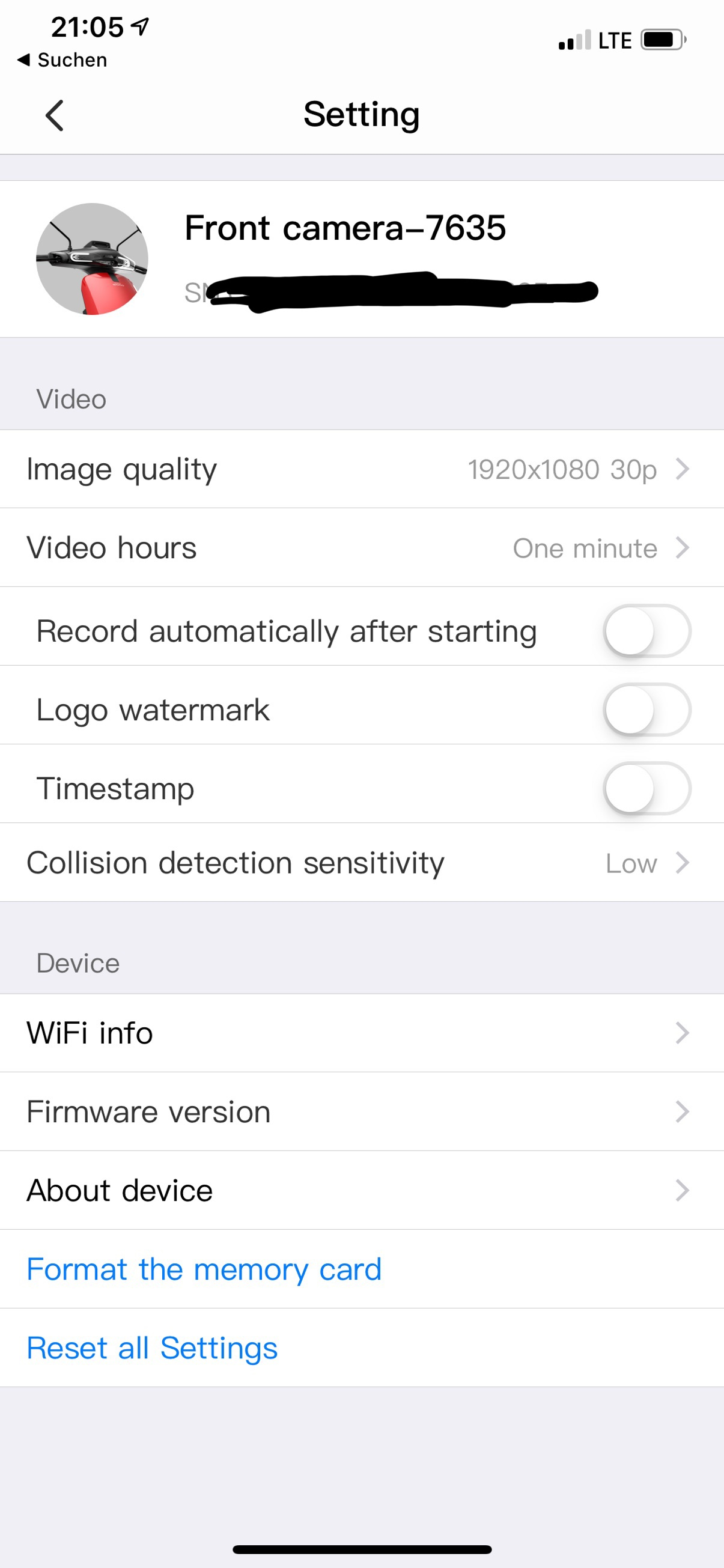Go back from the Setting screen
The height and width of the screenshot is (1568, 724).
[55, 115]
